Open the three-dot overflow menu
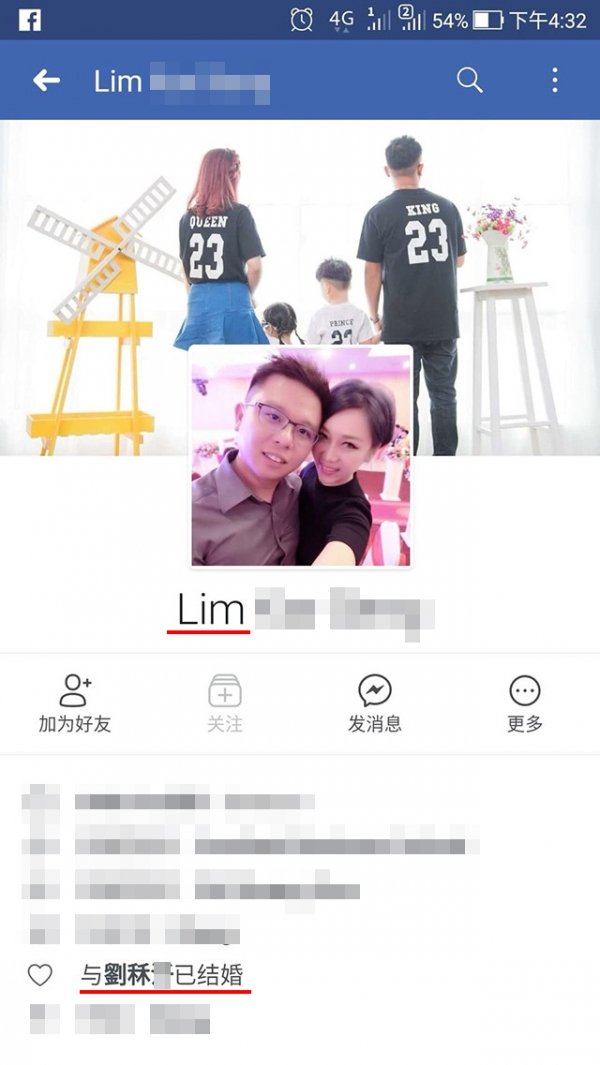The width and height of the screenshot is (600, 1065). pos(555,80)
